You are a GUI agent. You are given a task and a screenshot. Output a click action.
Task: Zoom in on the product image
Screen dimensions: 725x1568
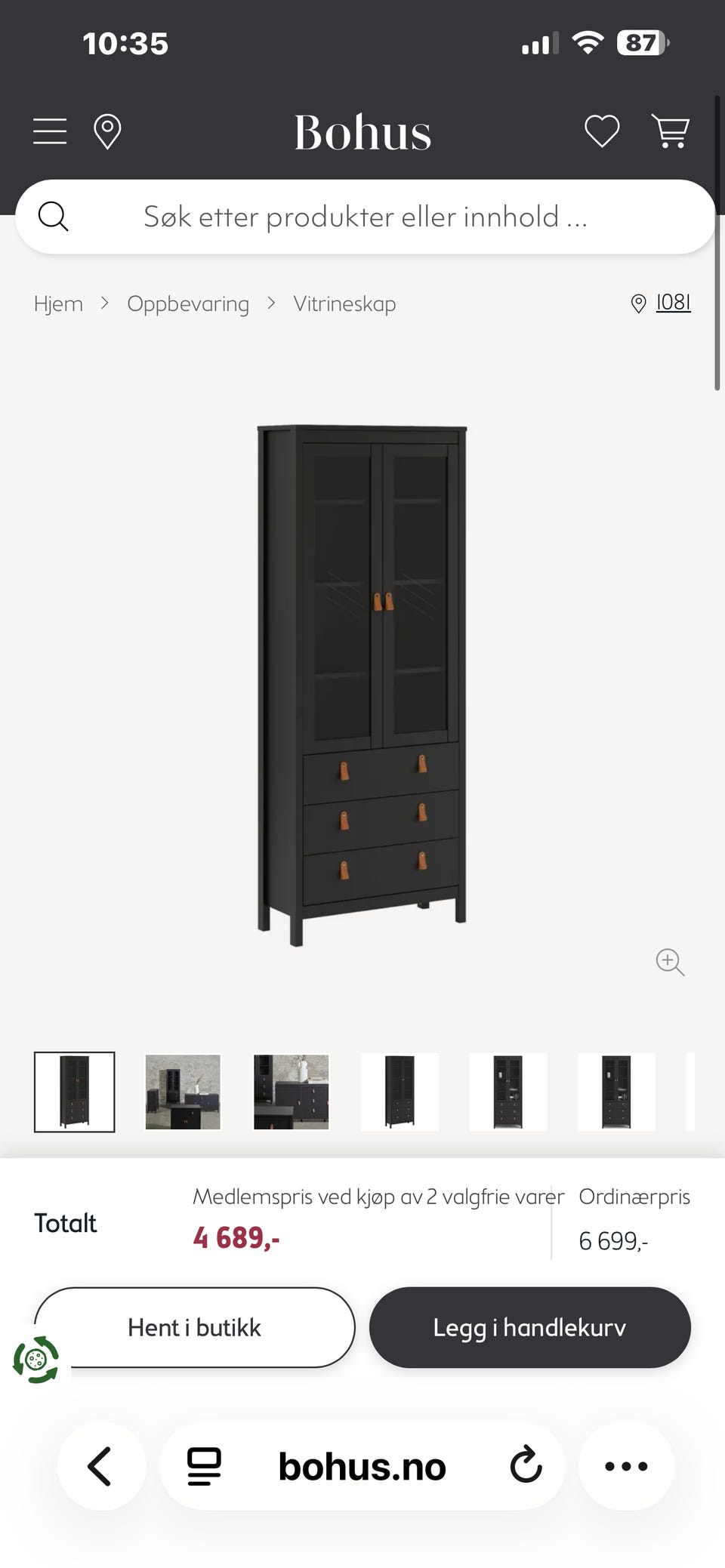[670, 962]
